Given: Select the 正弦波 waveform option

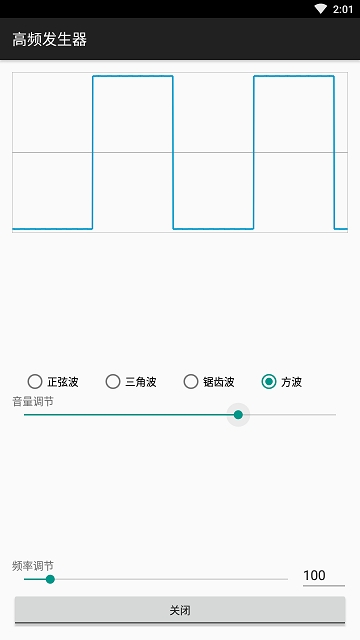Looking at the screenshot, I should tap(53, 382).
